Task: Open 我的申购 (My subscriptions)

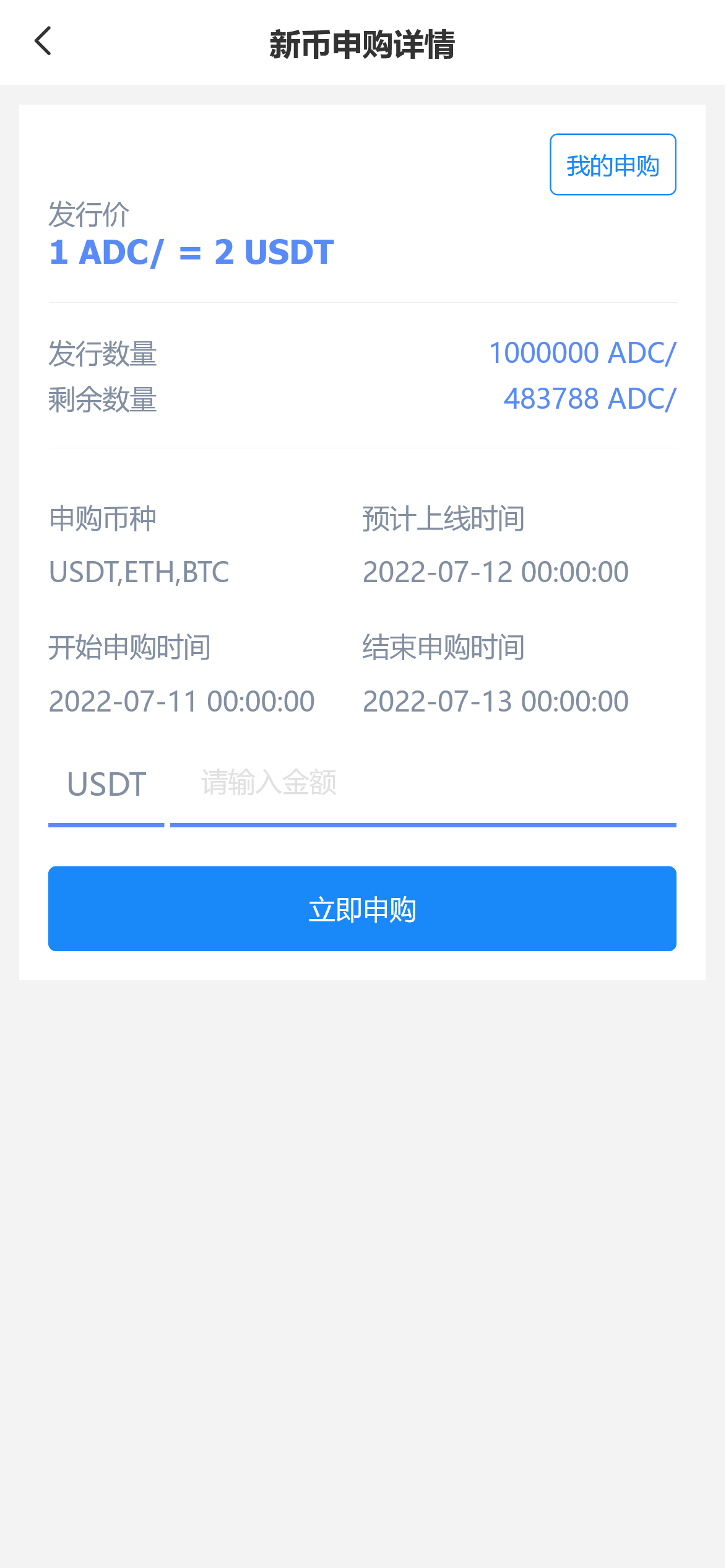Action: pyautogui.click(x=612, y=165)
